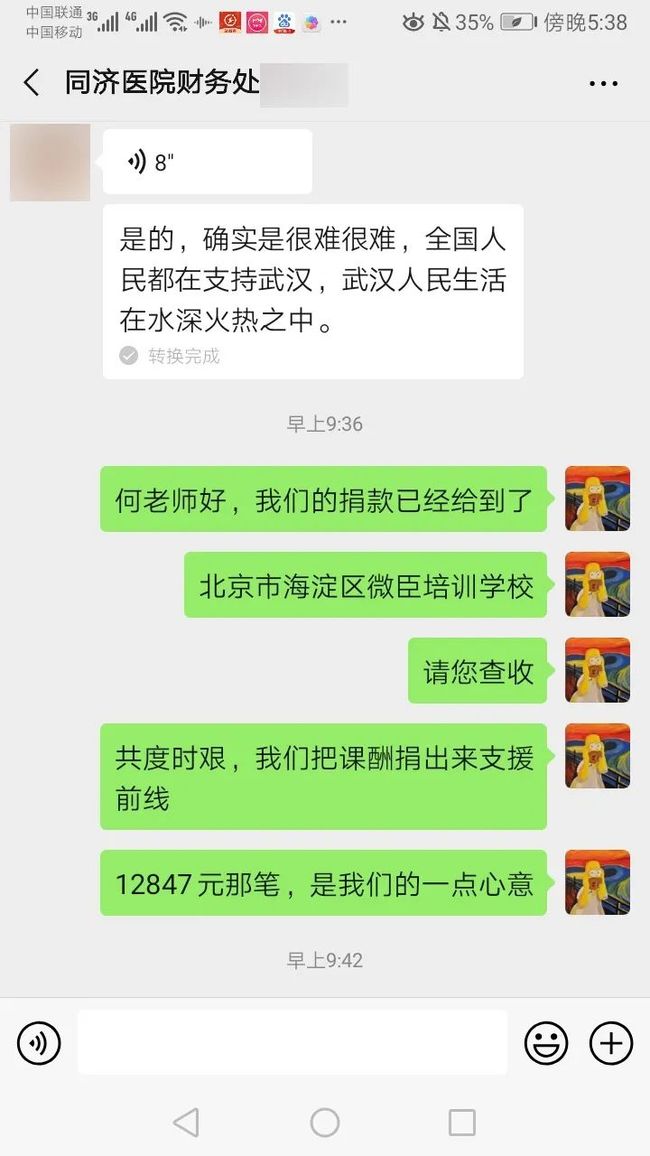The height and width of the screenshot is (1156, 650).
Task: Play the 8-second voice message
Action: [207, 161]
